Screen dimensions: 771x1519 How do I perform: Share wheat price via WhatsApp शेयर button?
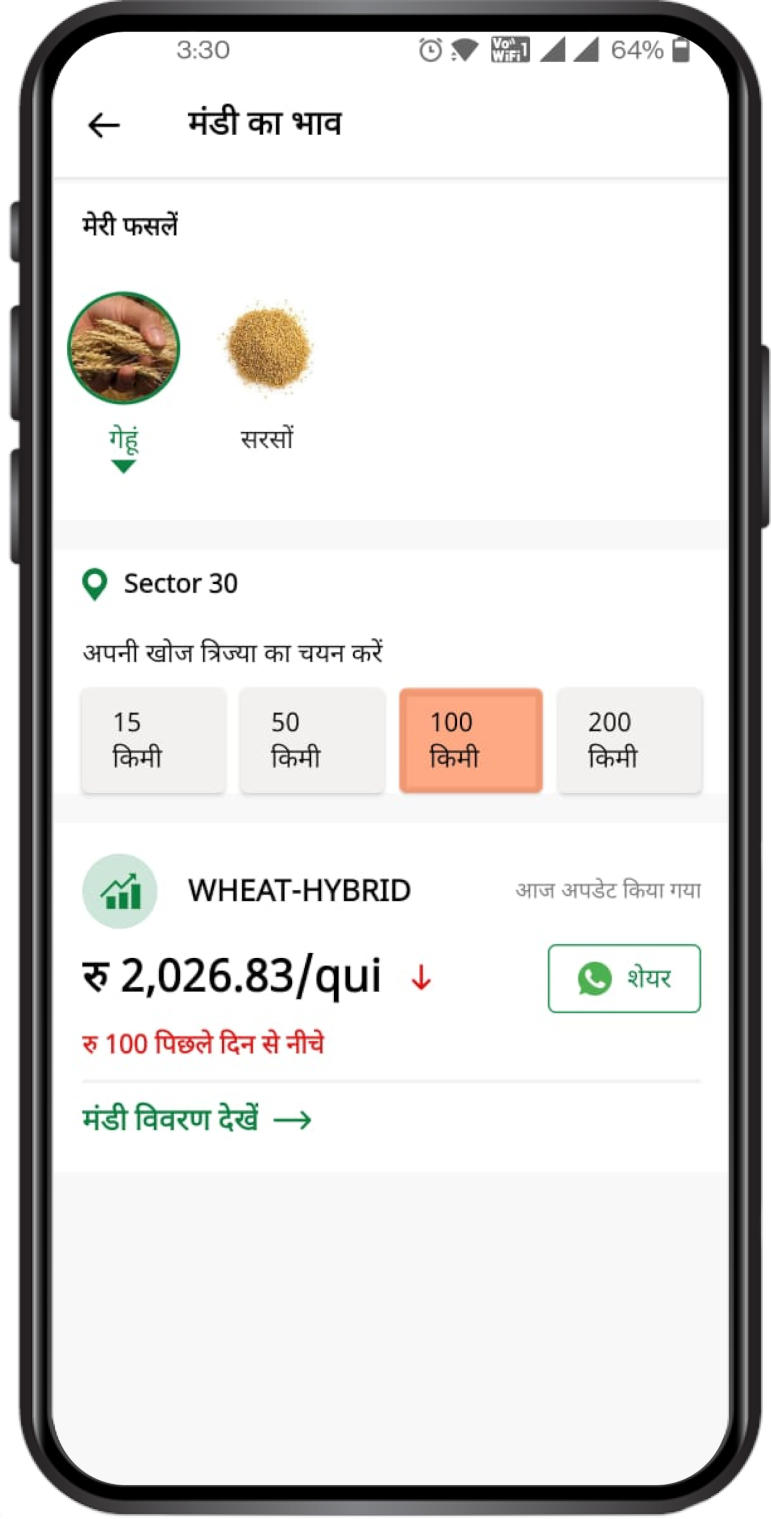[x=624, y=978]
